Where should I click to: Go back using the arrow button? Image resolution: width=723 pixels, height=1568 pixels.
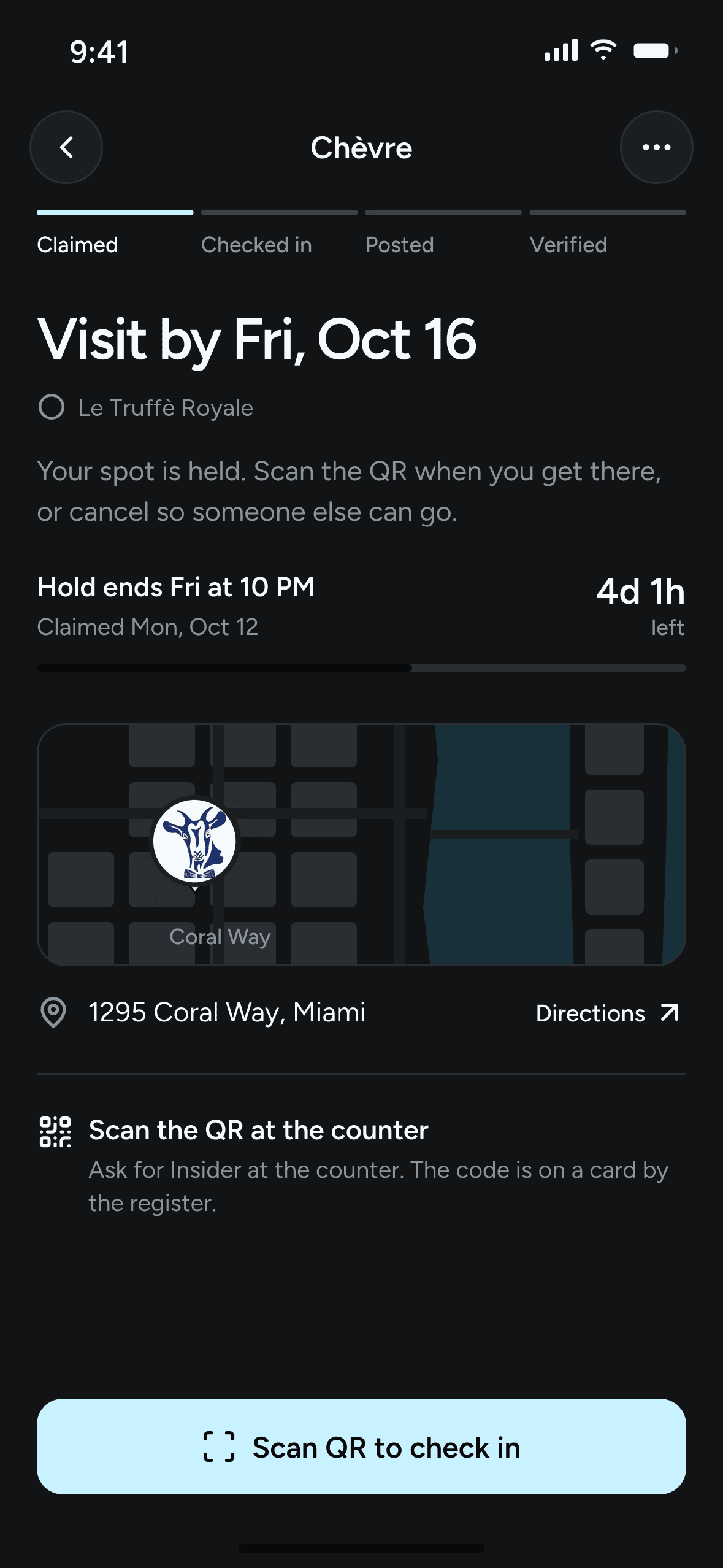coord(66,147)
